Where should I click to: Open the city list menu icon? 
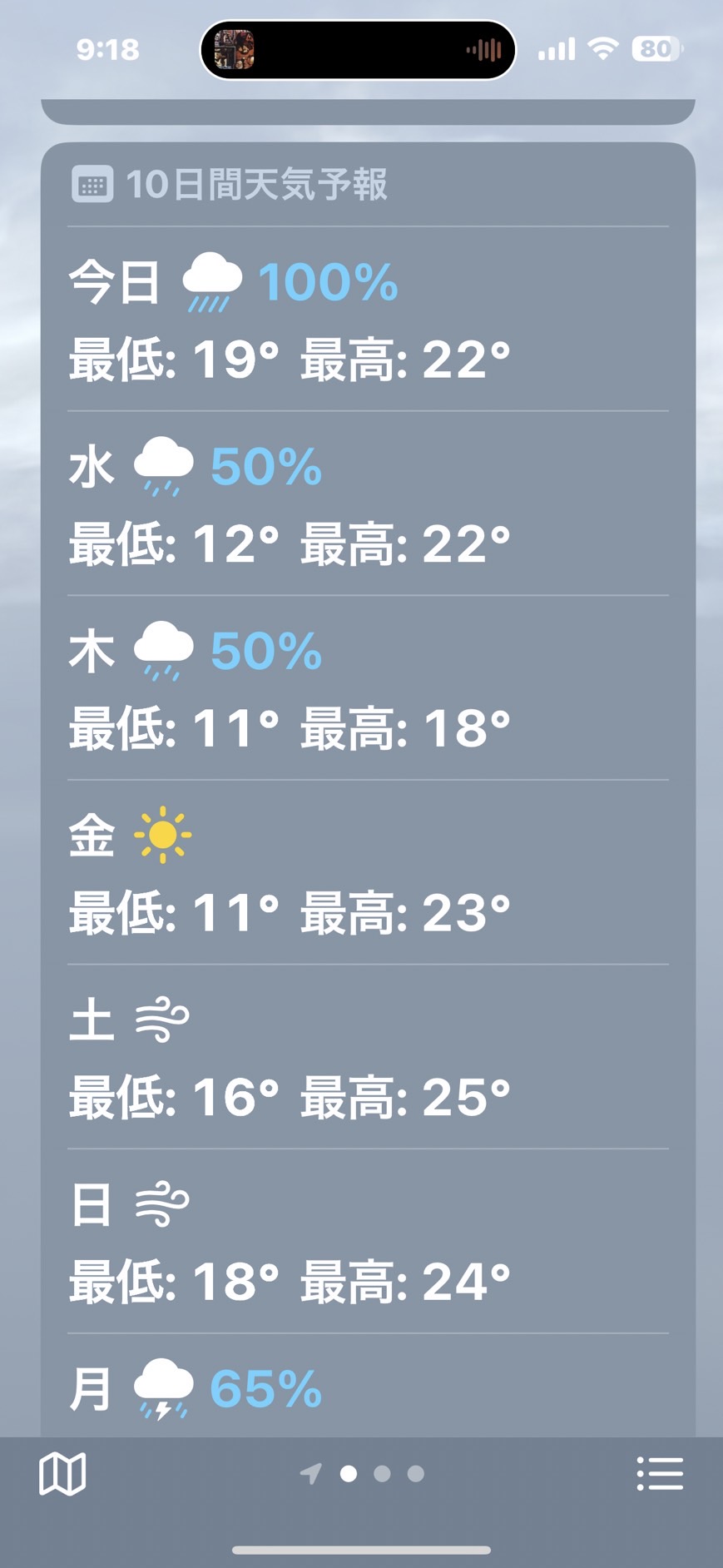click(660, 1474)
